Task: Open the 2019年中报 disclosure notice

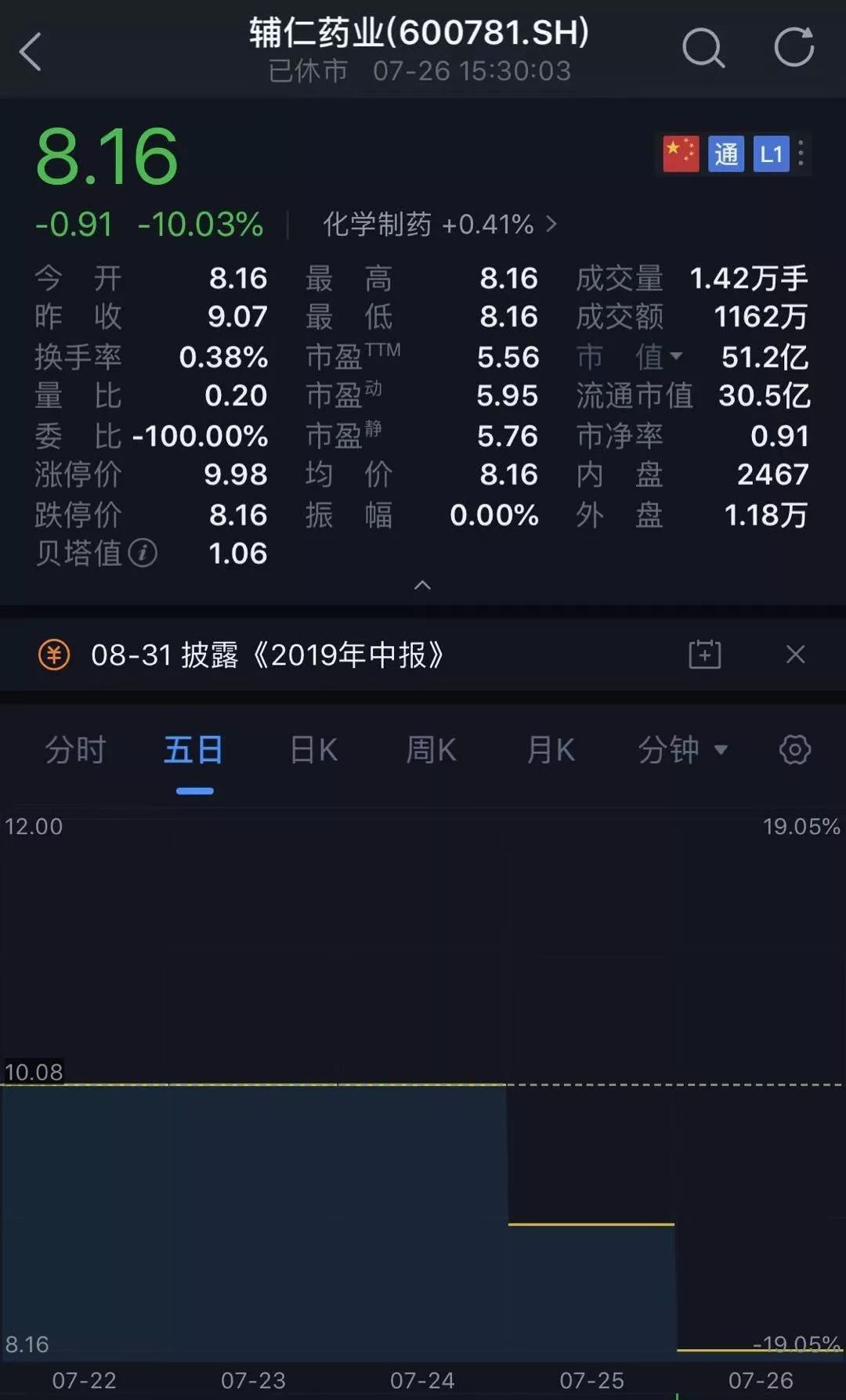Action: (x=266, y=655)
